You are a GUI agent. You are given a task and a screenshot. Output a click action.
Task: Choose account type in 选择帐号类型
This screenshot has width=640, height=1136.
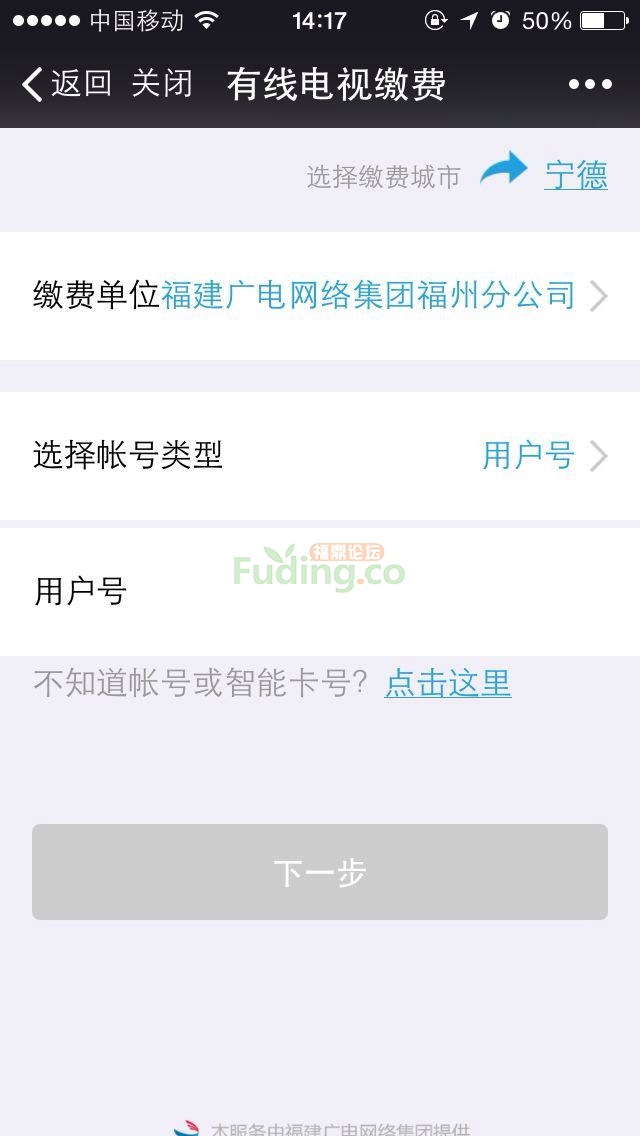[x=320, y=456]
